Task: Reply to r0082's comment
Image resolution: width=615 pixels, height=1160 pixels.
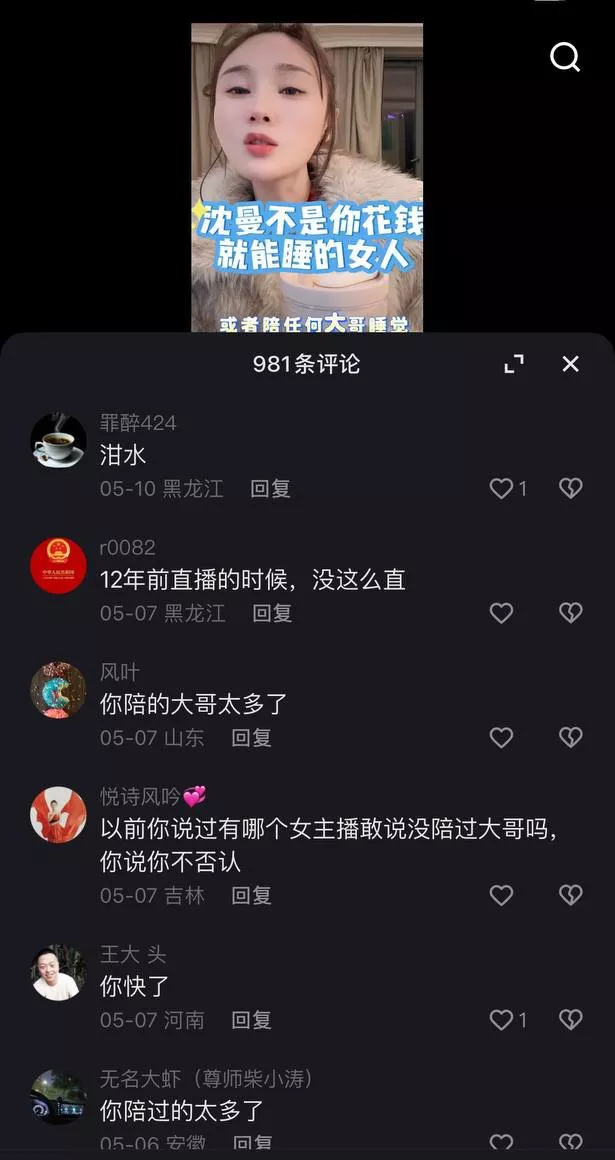Action: coord(272,613)
